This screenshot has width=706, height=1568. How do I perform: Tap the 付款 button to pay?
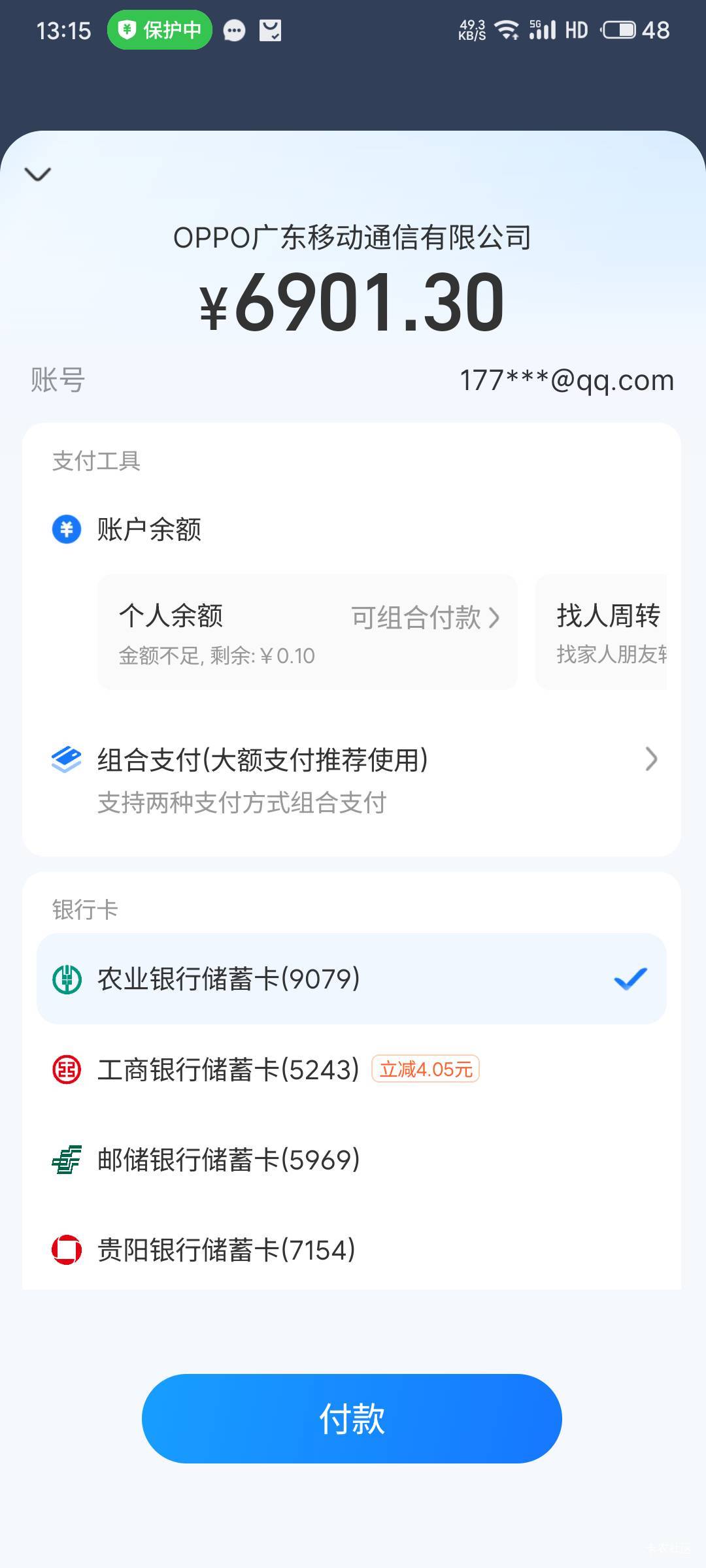pos(352,1418)
